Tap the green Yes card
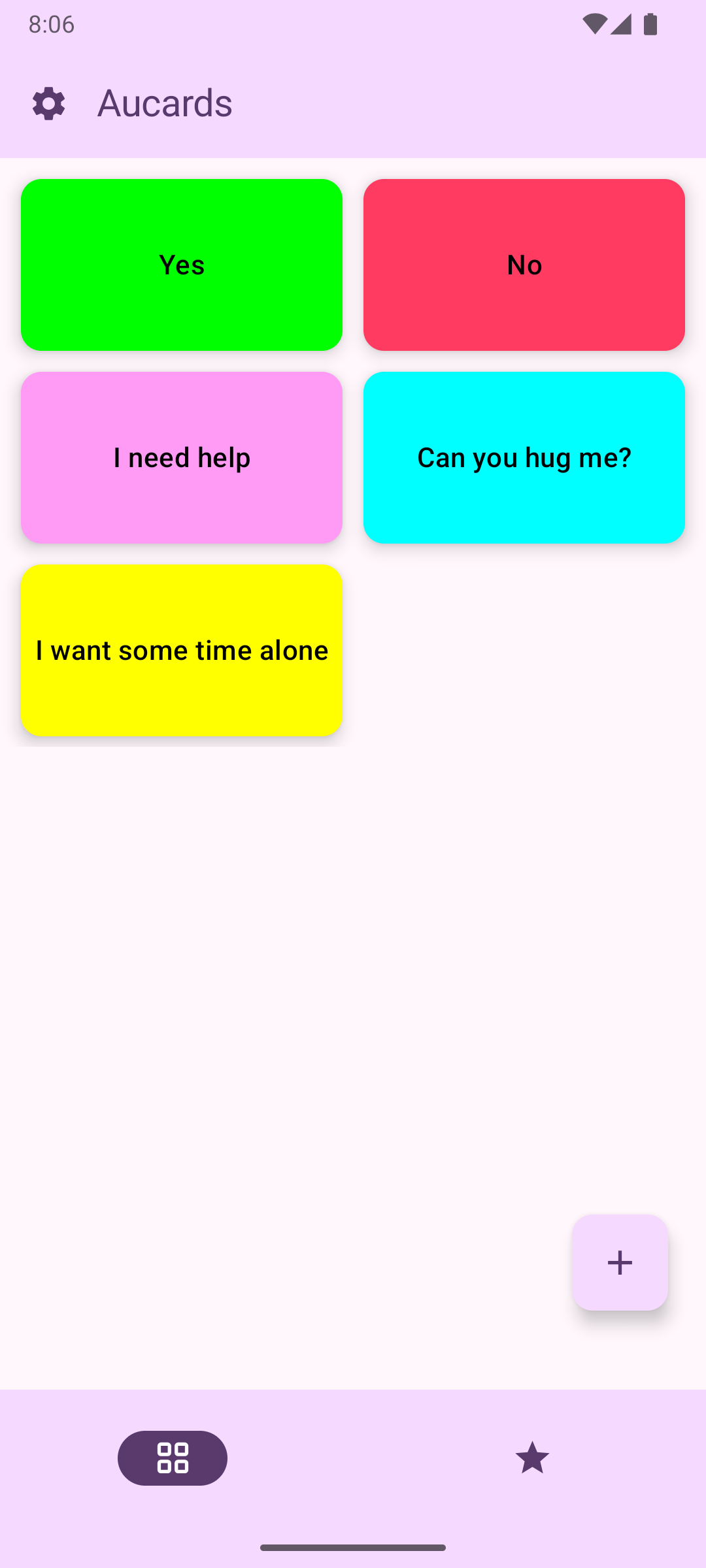 (x=182, y=264)
